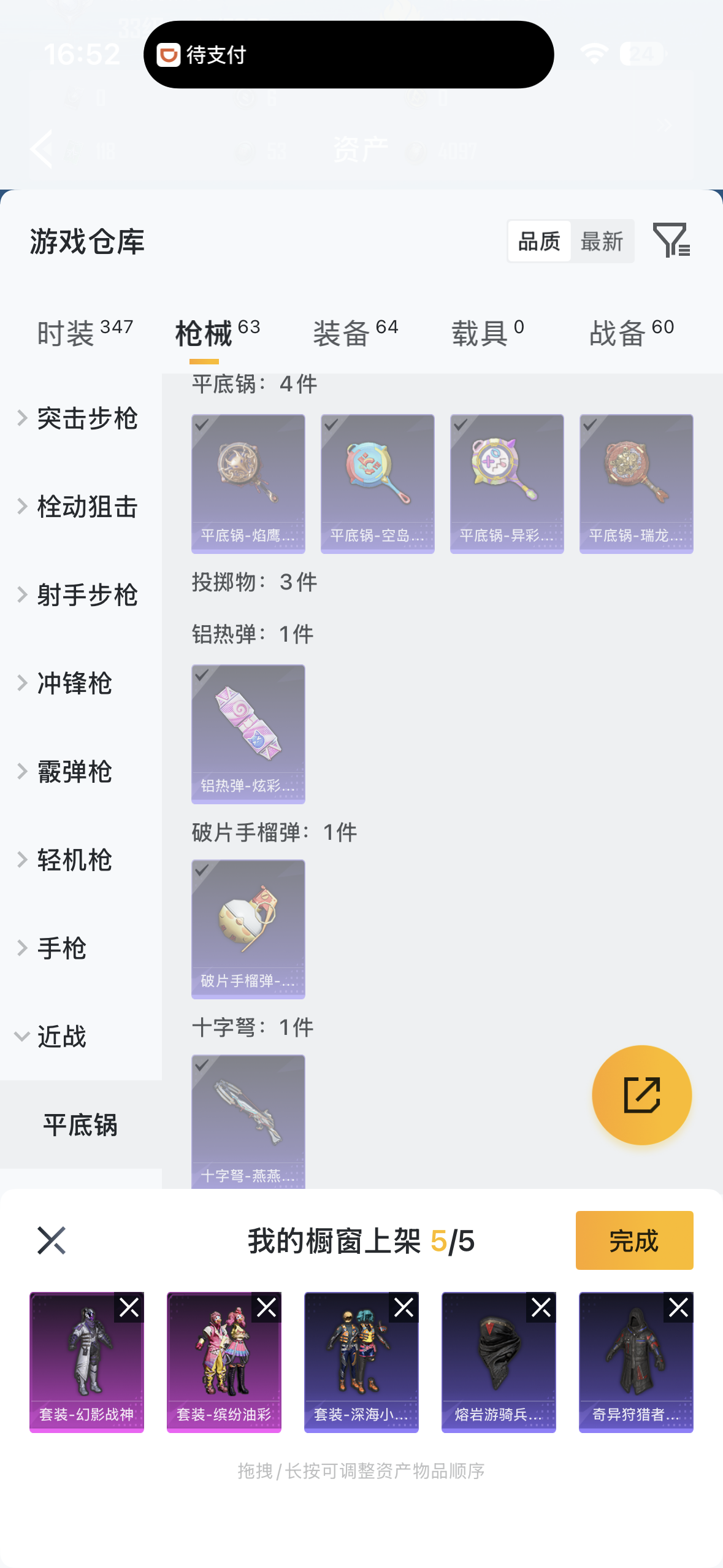Screen dimensions: 723x1568
Task: Select the 平底锅-焰鹰 item
Action: [x=248, y=483]
